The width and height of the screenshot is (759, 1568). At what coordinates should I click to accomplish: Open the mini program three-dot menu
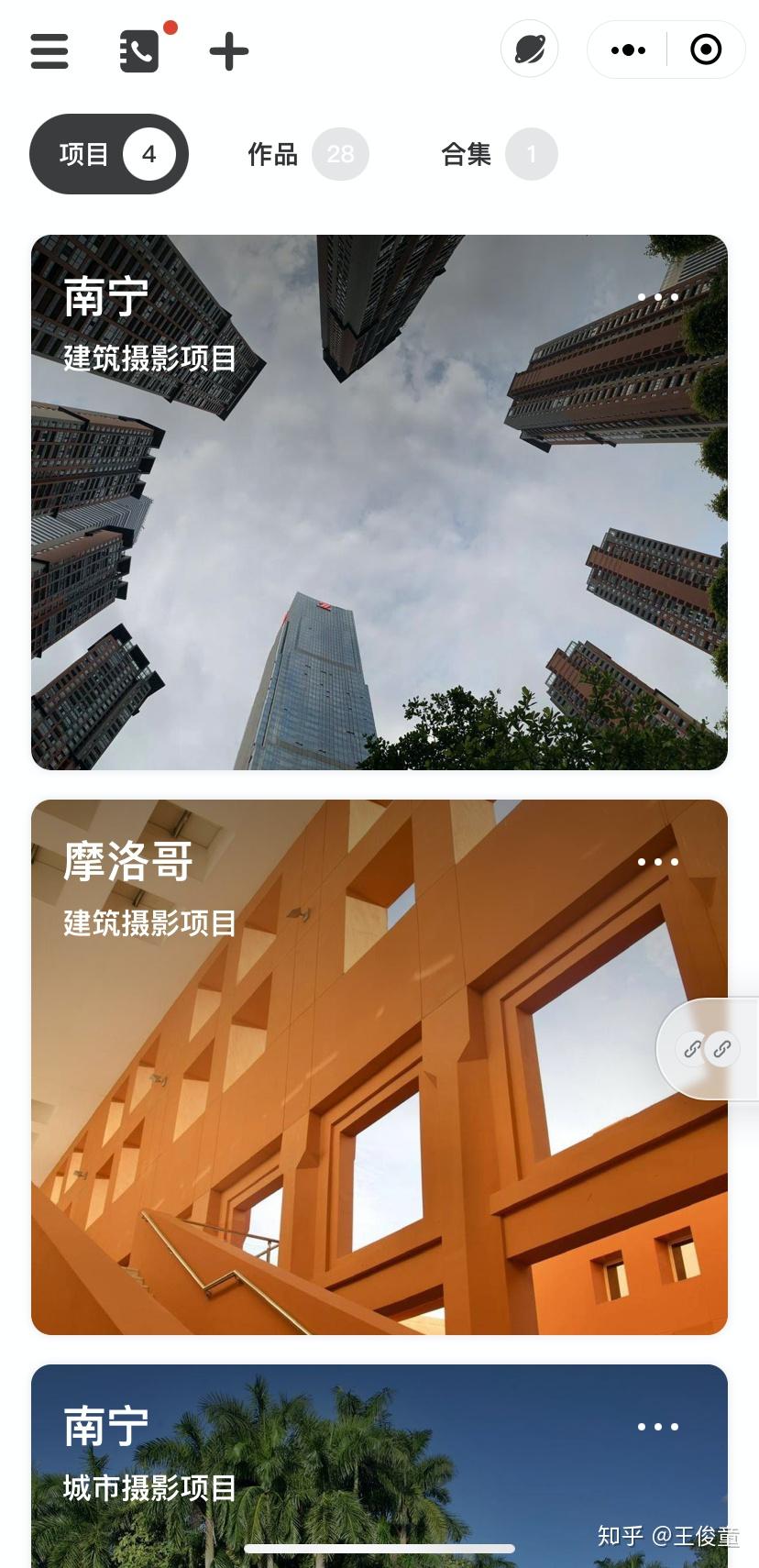(x=628, y=50)
